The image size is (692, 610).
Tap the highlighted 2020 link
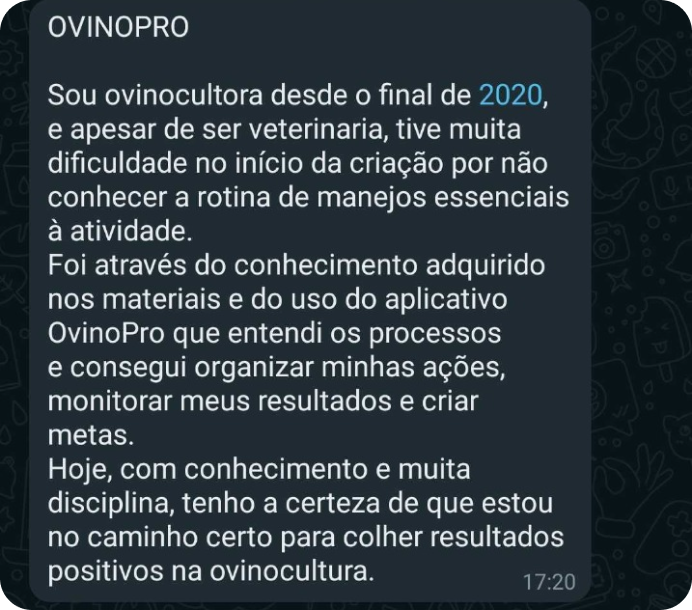(511, 97)
